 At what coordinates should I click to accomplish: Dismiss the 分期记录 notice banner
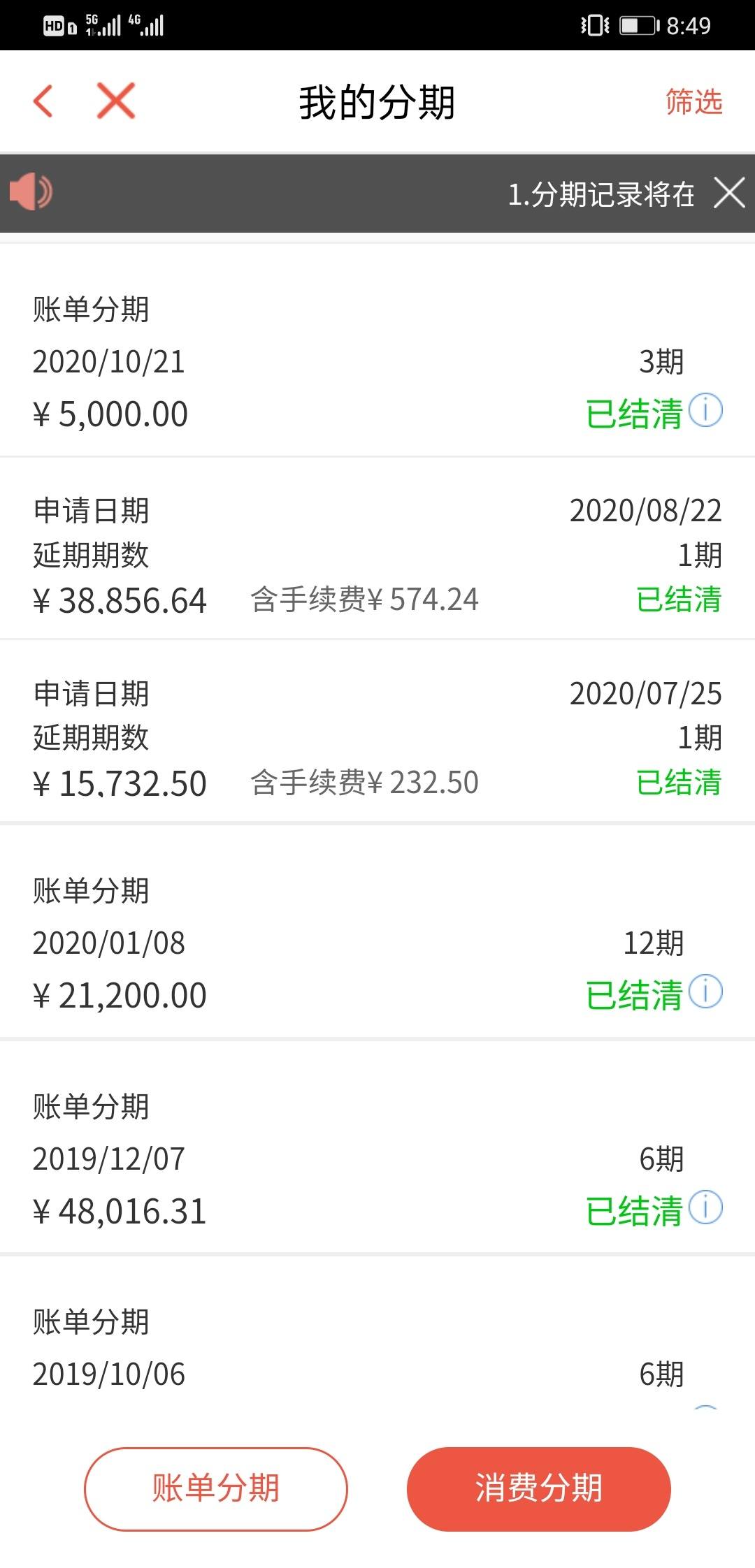(729, 193)
